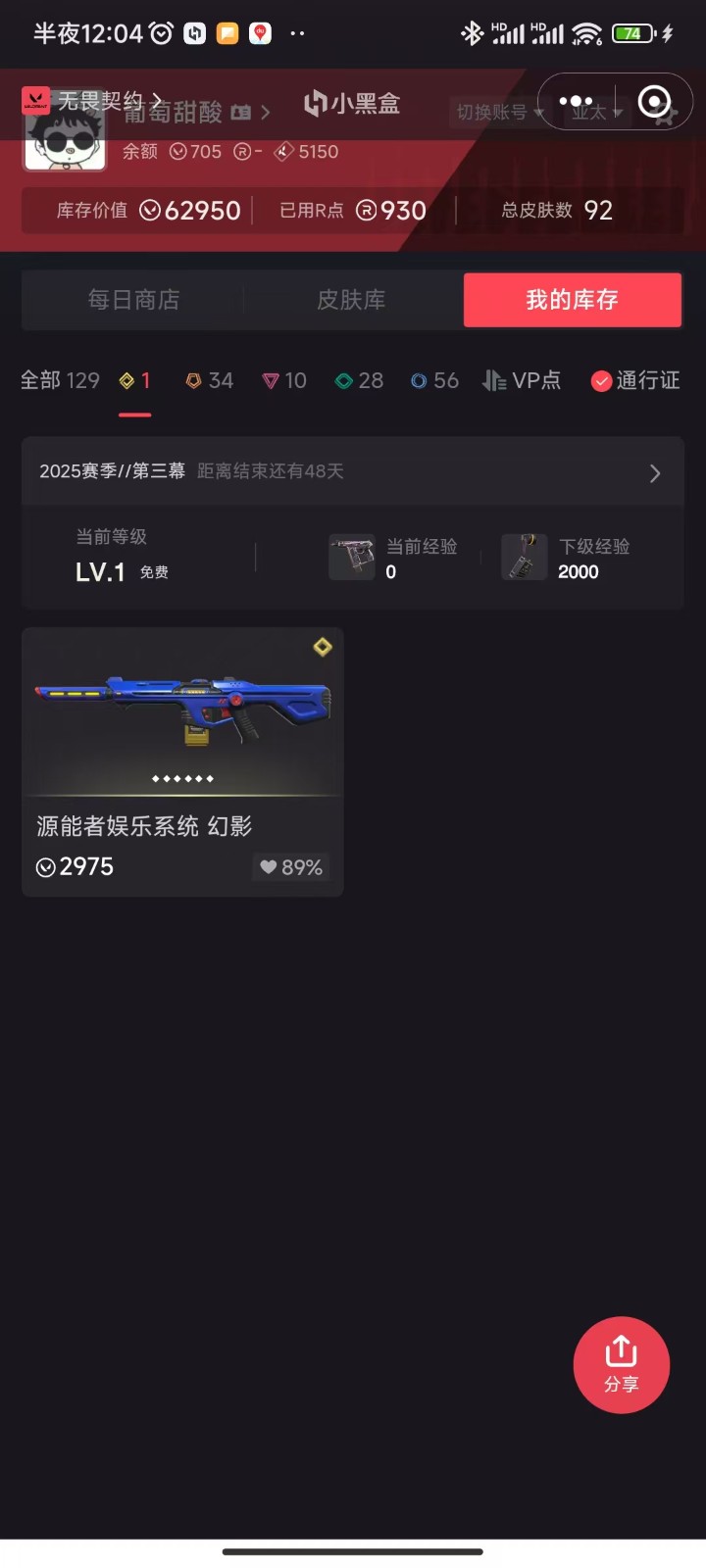Toggle the 通行证 checkbox

[x=635, y=380]
